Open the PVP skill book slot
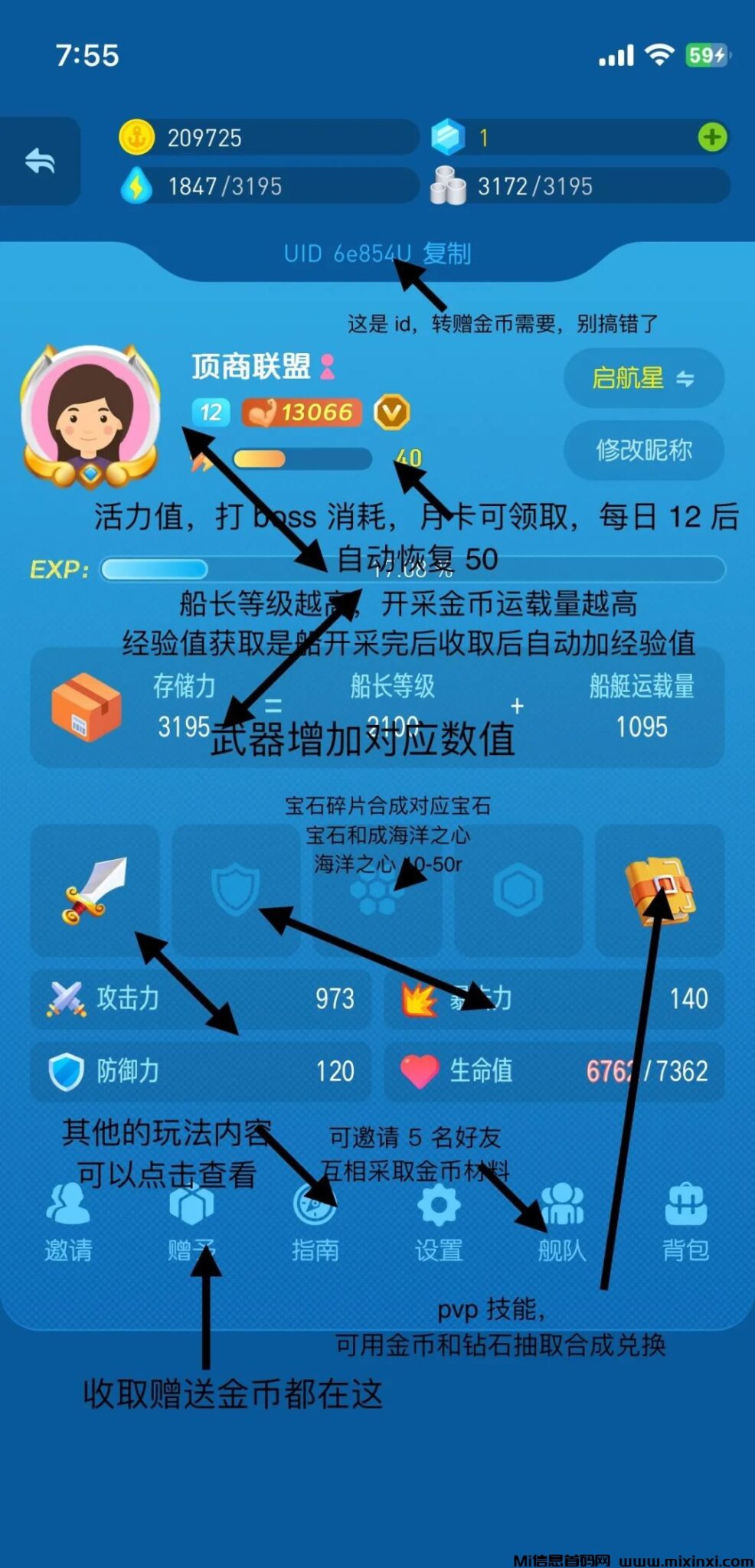Screen dimensions: 755x1568 tap(659, 890)
